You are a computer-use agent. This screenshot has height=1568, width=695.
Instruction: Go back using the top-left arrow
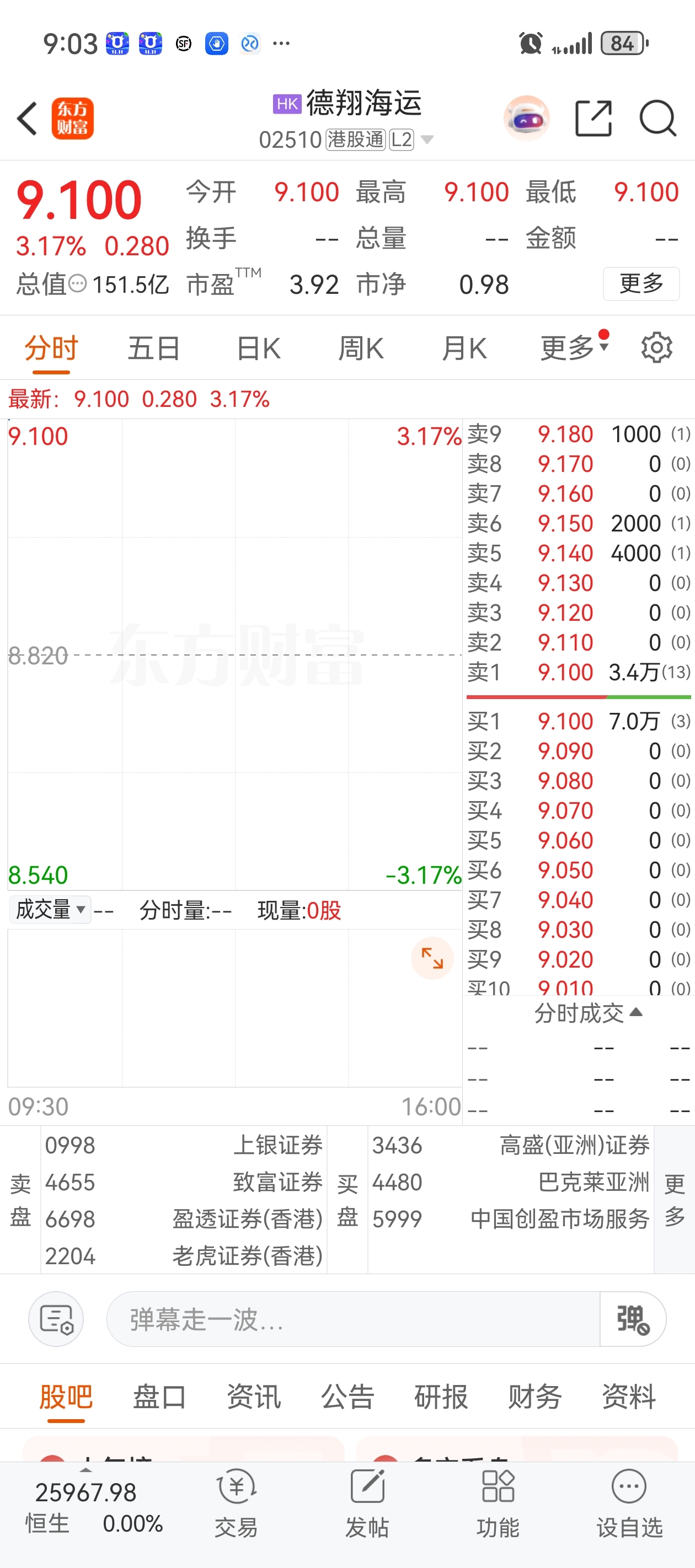[28, 118]
